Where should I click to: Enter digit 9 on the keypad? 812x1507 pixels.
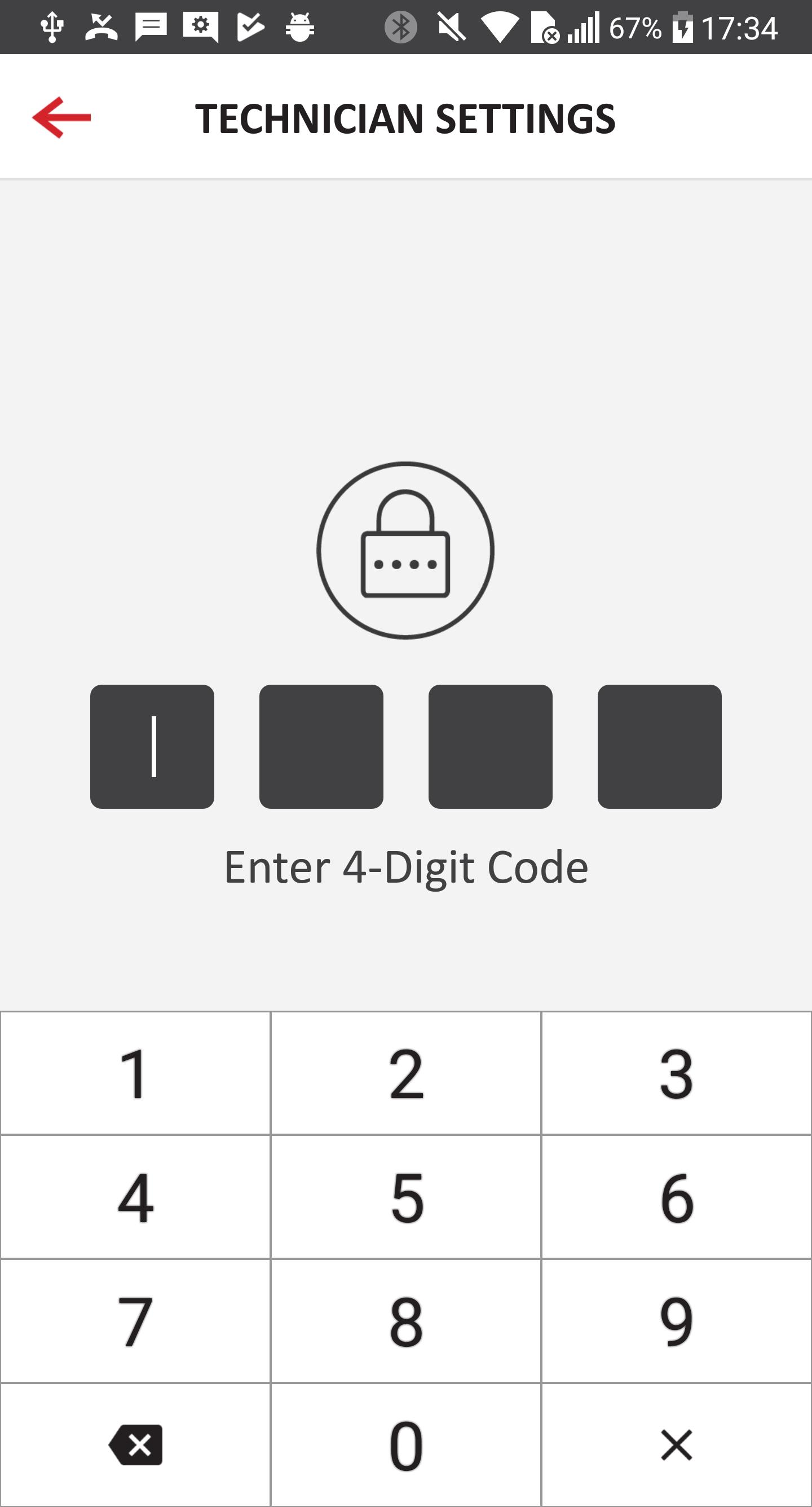(676, 1321)
